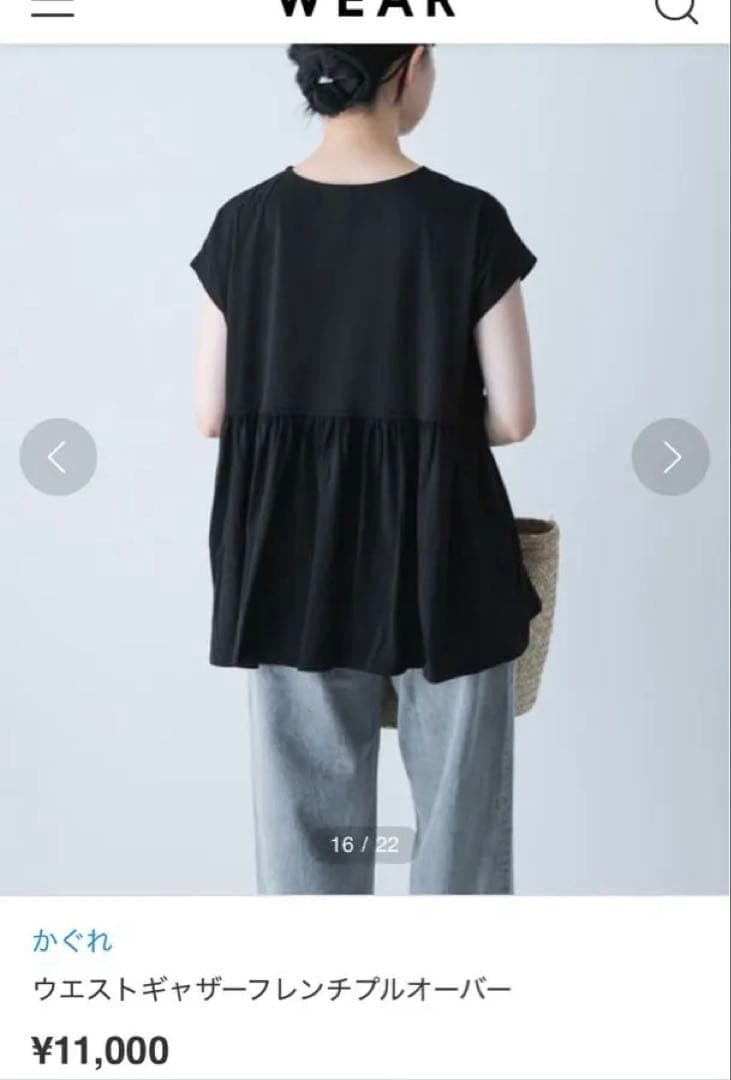Go to the previous product photo

pyautogui.click(x=58, y=457)
